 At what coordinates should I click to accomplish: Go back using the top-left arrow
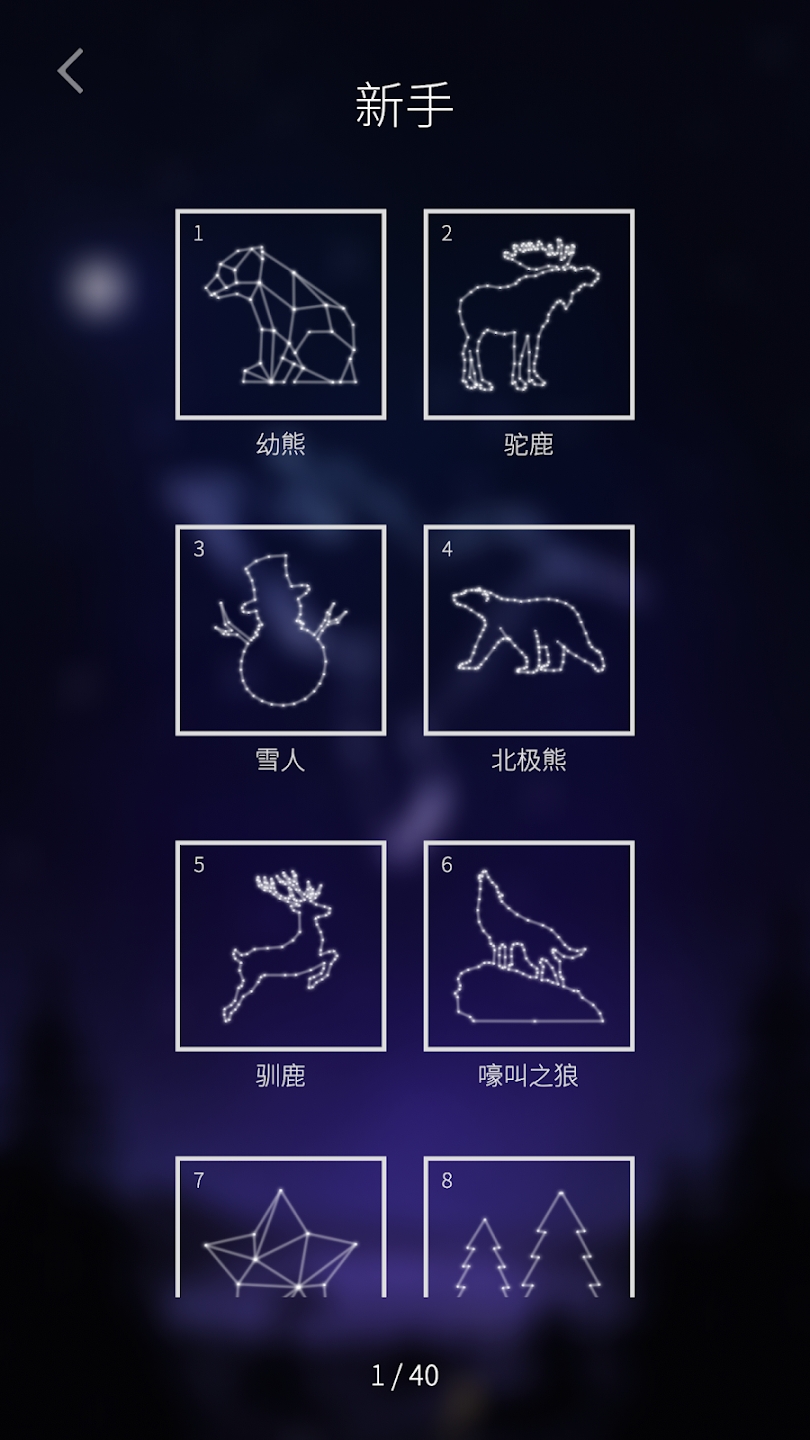pos(70,72)
